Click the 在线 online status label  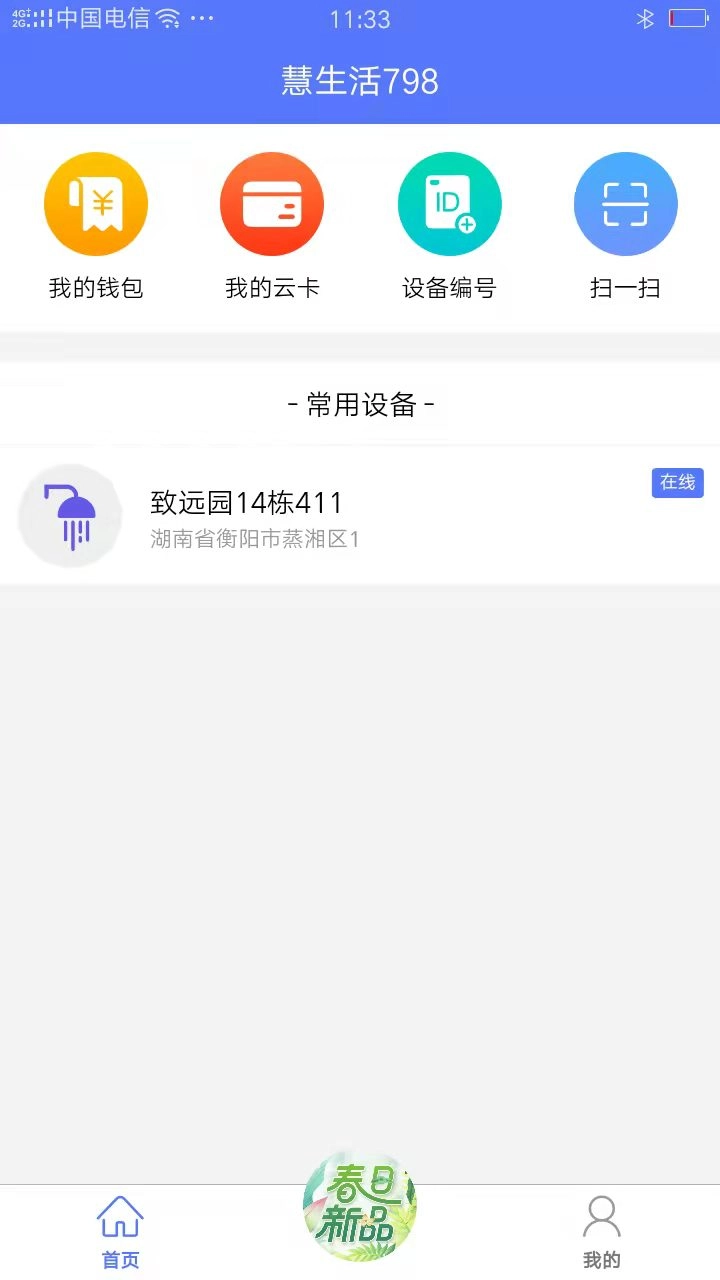tap(677, 482)
